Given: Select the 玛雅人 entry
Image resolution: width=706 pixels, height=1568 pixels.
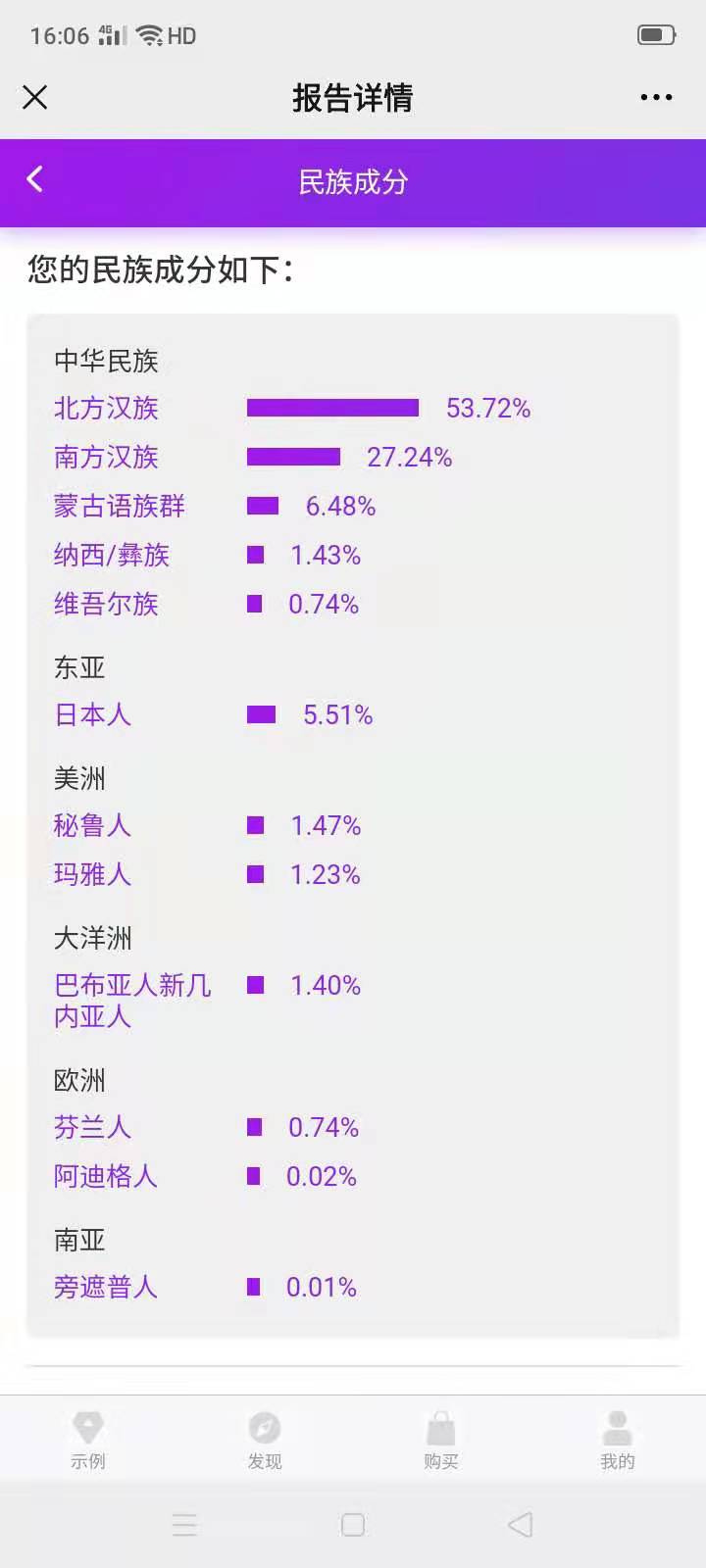Looking at the screenshot, I should click(x=93, y=874).
